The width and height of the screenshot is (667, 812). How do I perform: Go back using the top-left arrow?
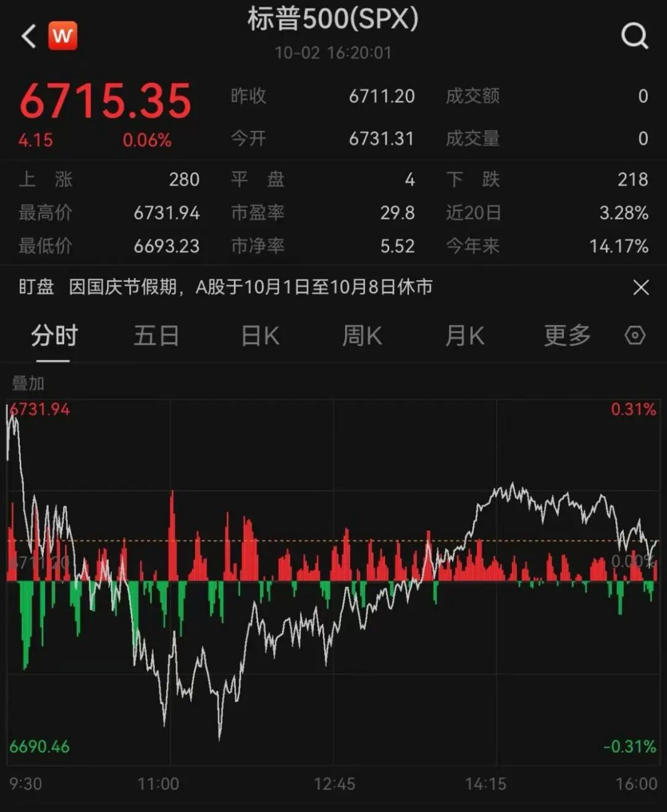click(x=29, y=37)
